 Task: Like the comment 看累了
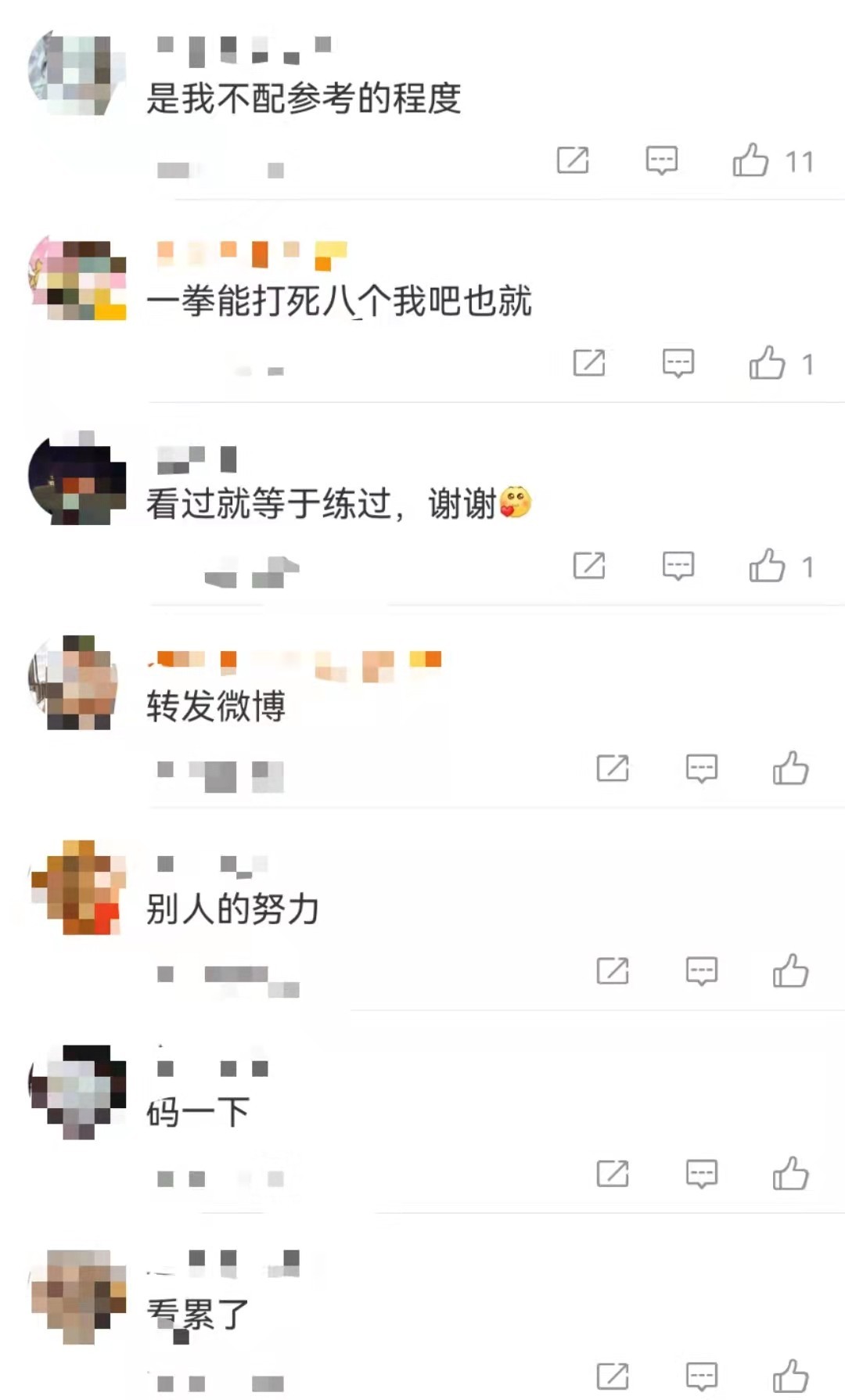point(790,1377)
